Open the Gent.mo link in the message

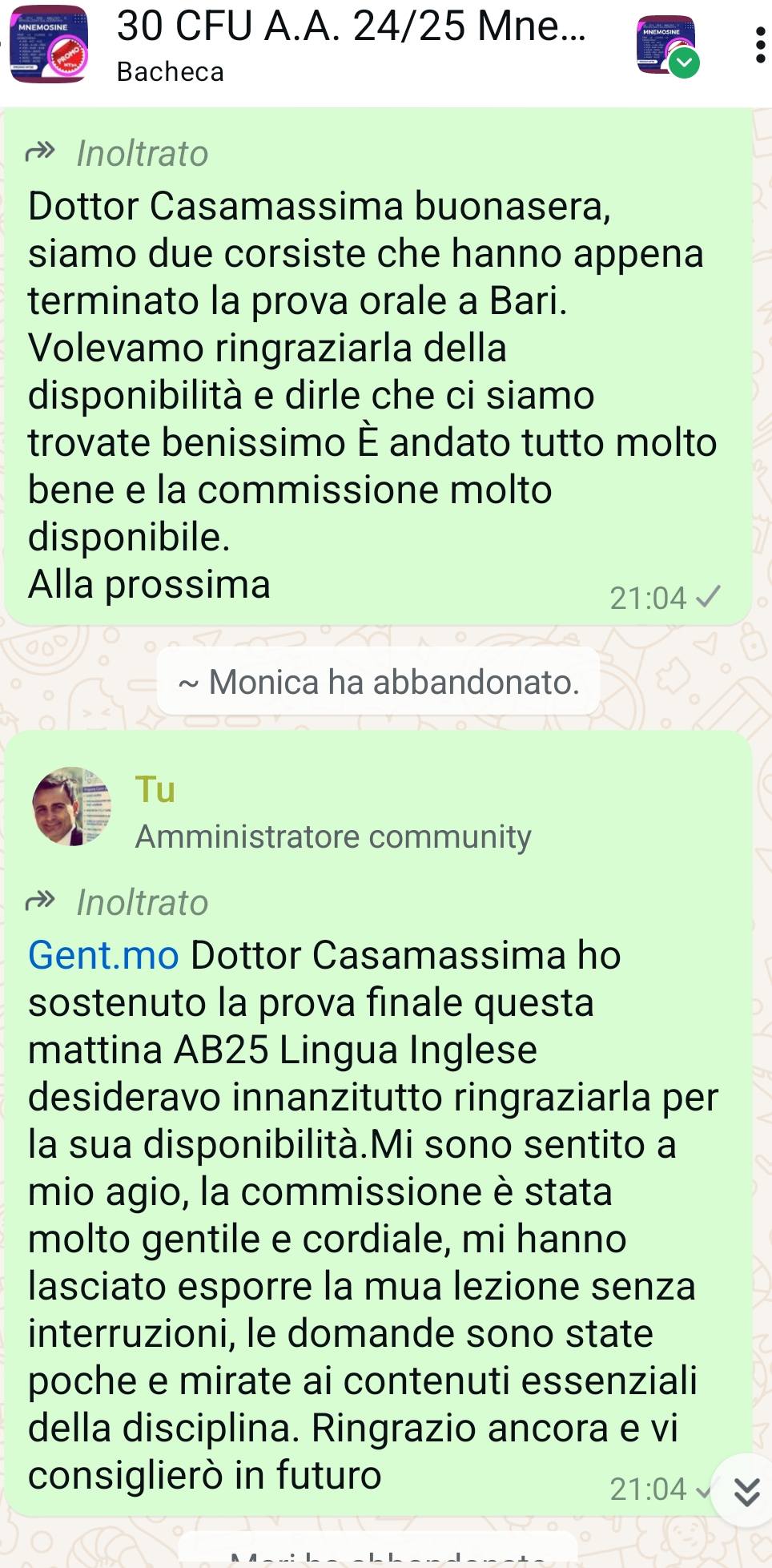point(103,955)
